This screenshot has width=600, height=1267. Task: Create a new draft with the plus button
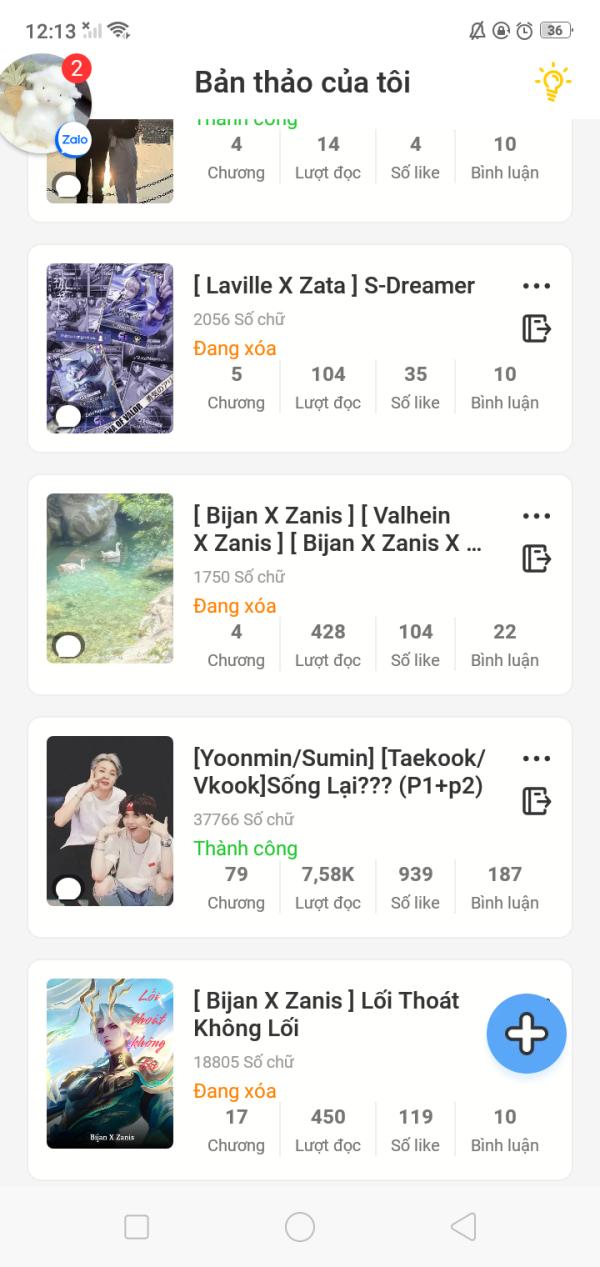click(x=526, y=1033)
